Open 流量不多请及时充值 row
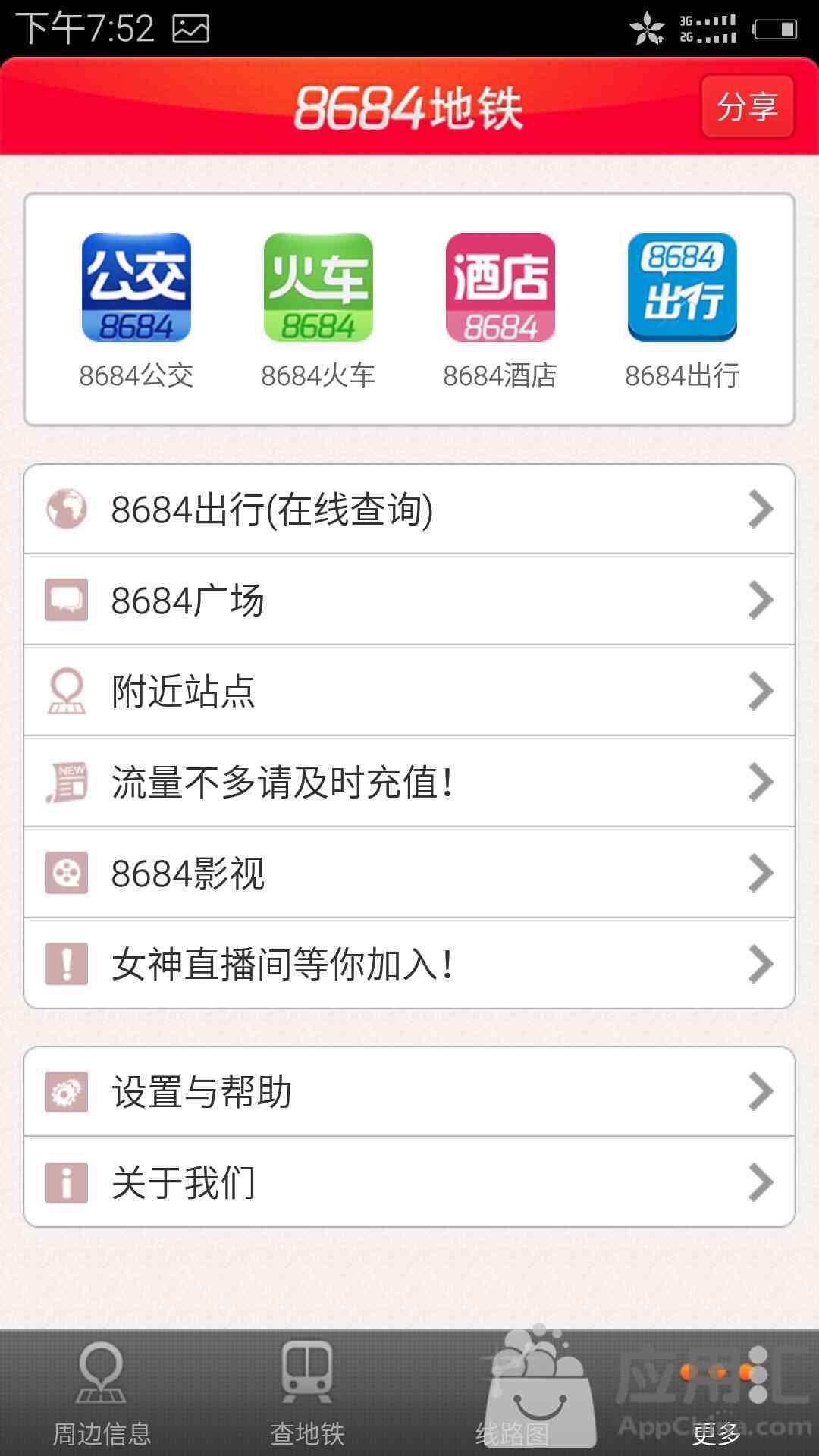 tap(409, 782)
